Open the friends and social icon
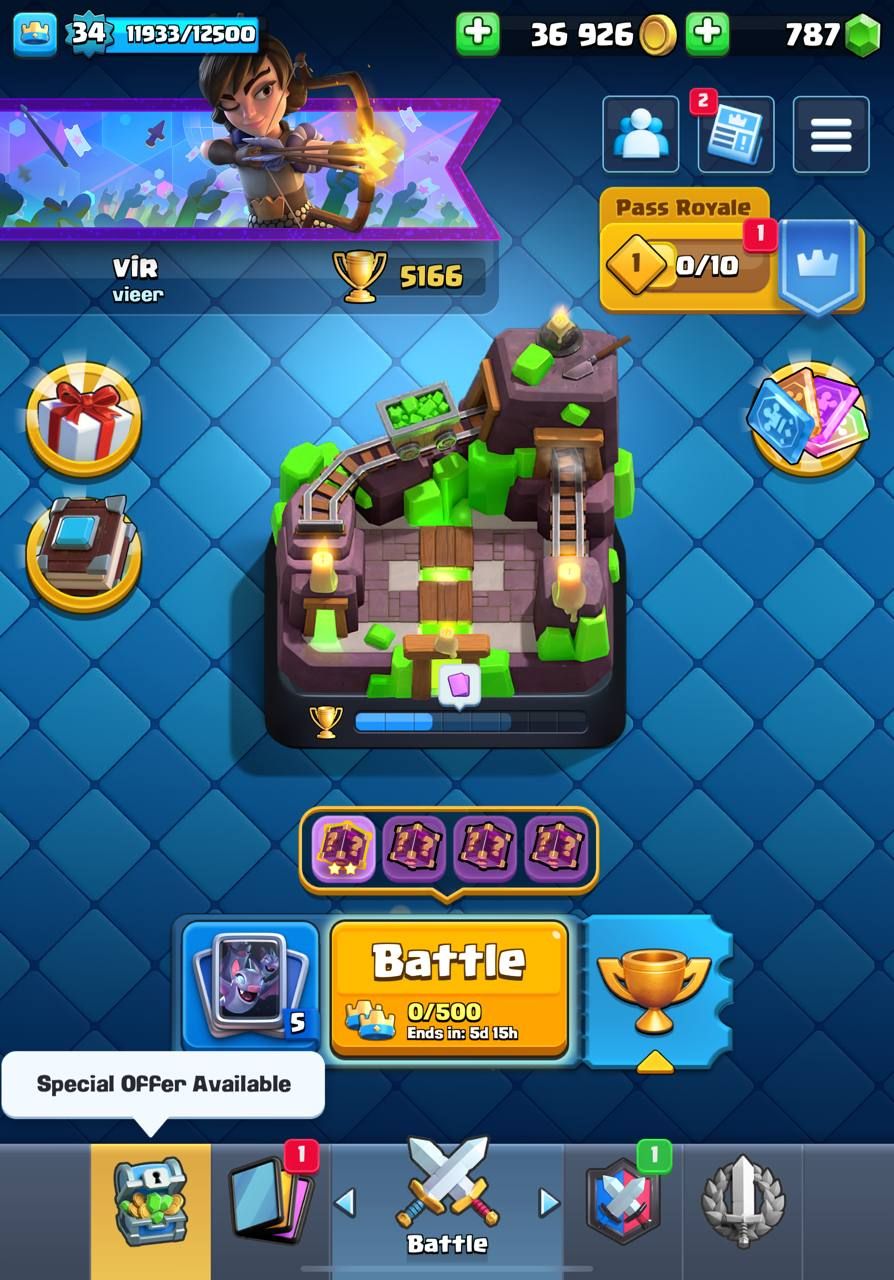 point(640,135)
